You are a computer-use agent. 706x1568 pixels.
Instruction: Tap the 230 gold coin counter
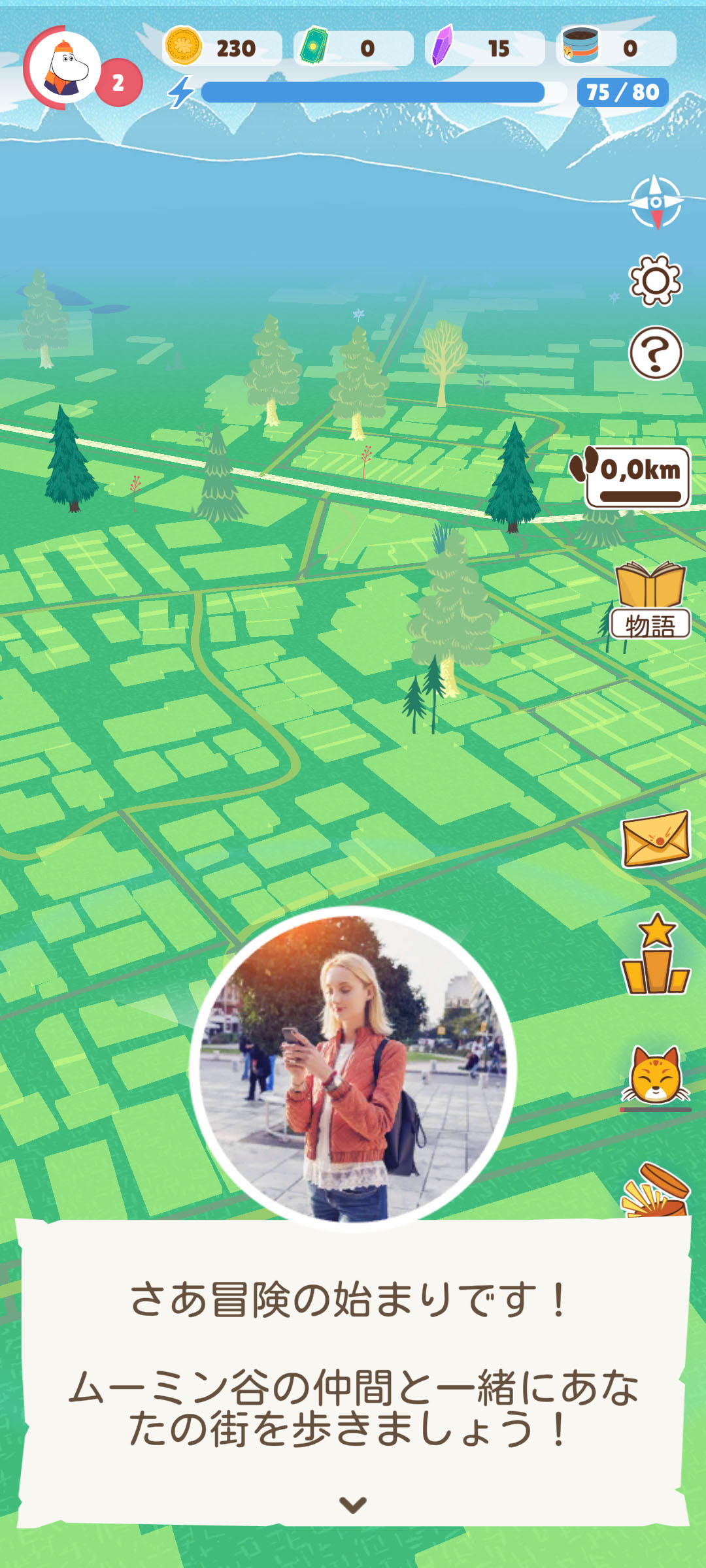(x=222, y=48)
